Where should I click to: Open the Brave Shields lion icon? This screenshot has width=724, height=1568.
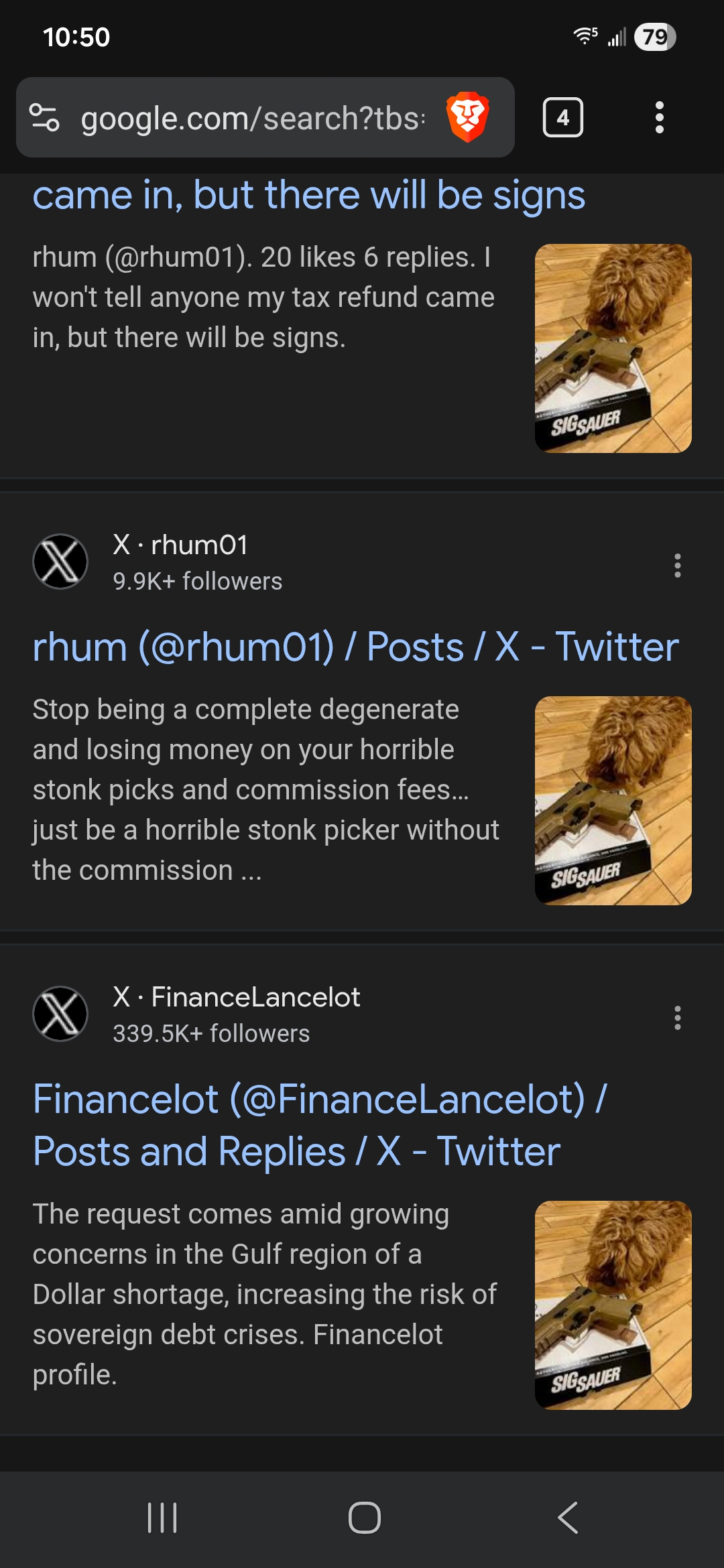(467, 117)
